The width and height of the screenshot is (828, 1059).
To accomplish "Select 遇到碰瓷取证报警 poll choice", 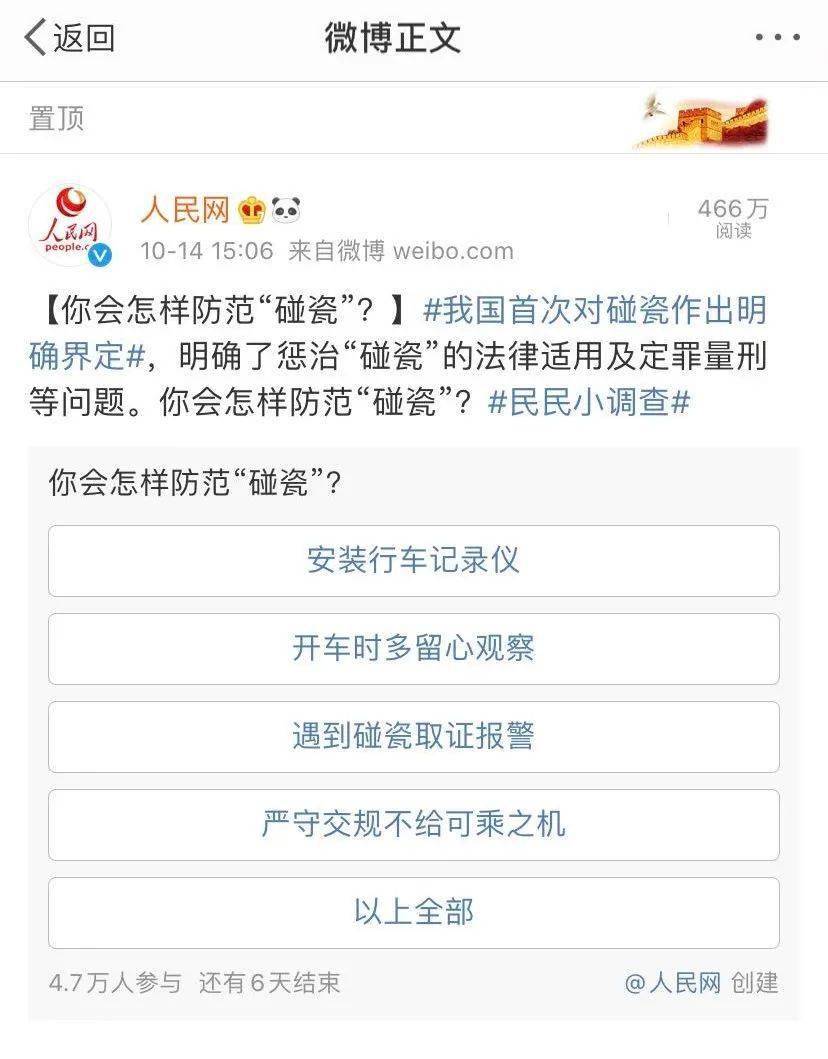I will click(413, 737).
